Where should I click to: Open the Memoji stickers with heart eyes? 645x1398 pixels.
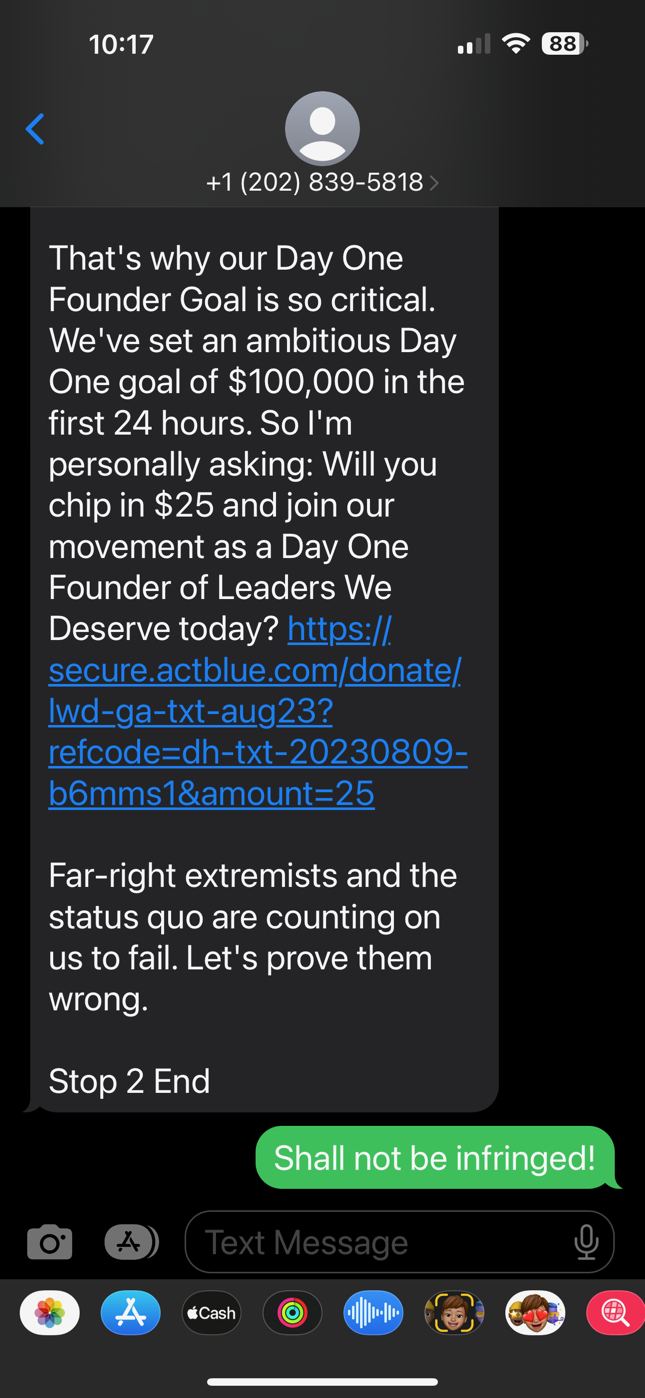pyautogui.click(x=535, y=1313)
